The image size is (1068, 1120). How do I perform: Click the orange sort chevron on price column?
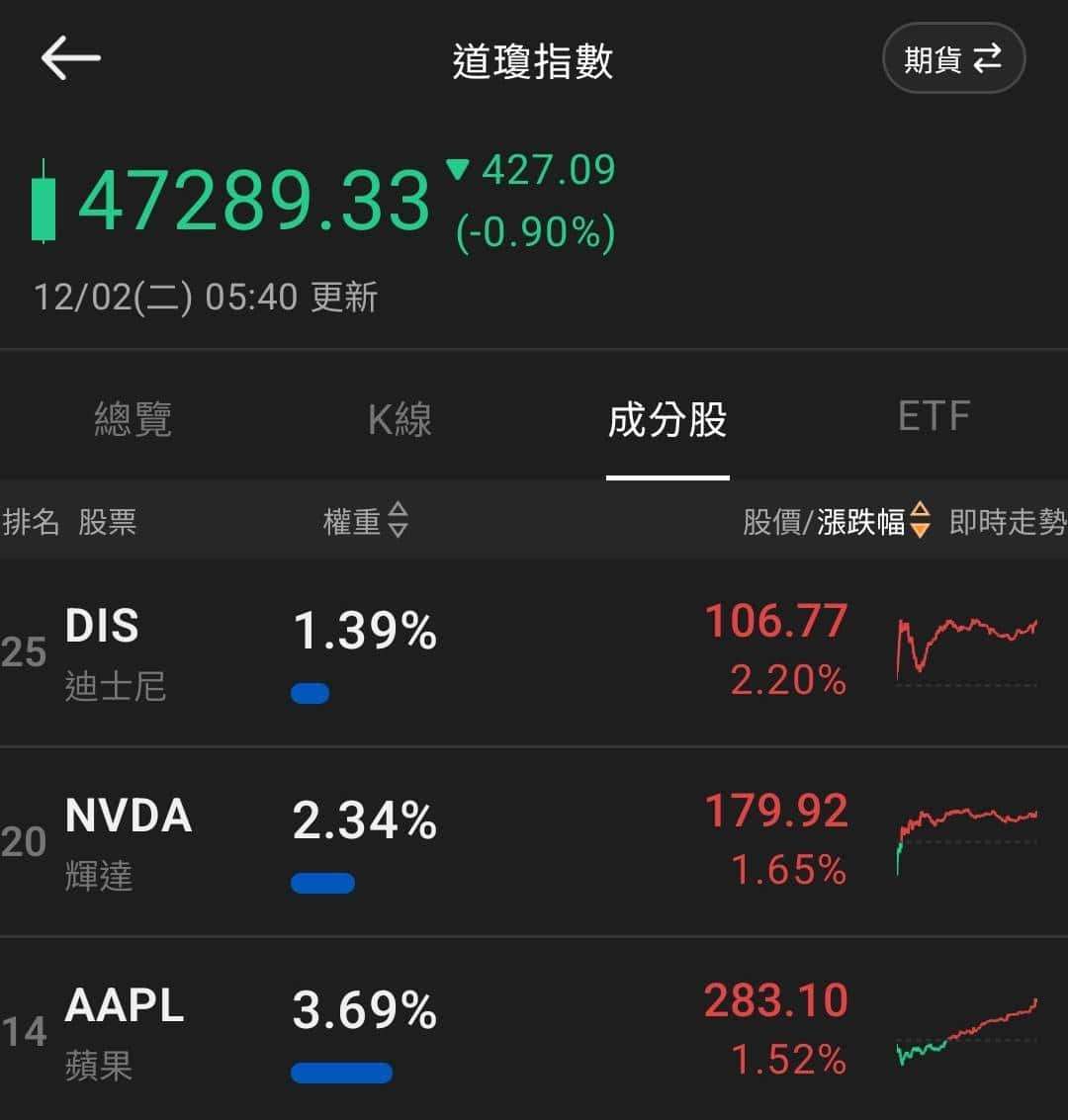919,521
